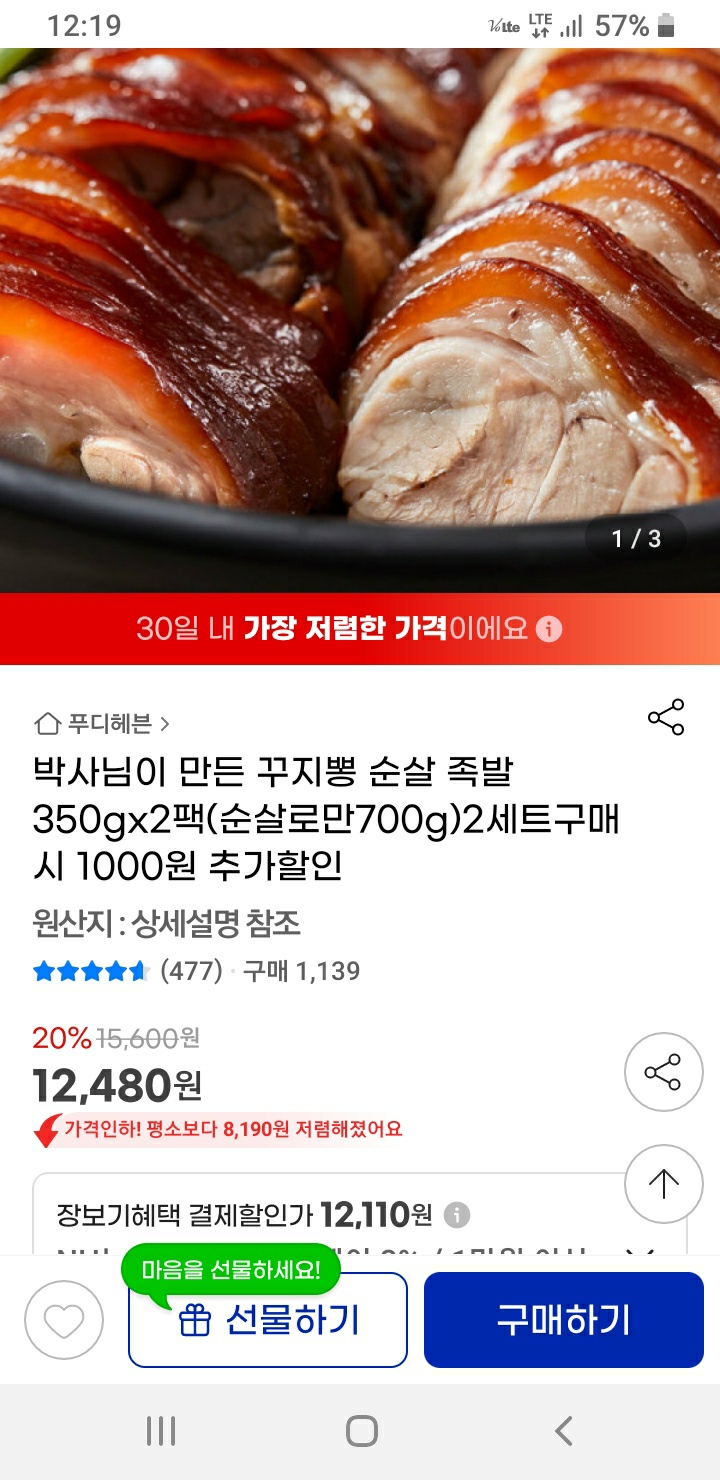Image resolution: width=720 pixels, height=1480 pixels.
Task: Open recent apps from navigation bar
Action: (x=160, y=1431)
